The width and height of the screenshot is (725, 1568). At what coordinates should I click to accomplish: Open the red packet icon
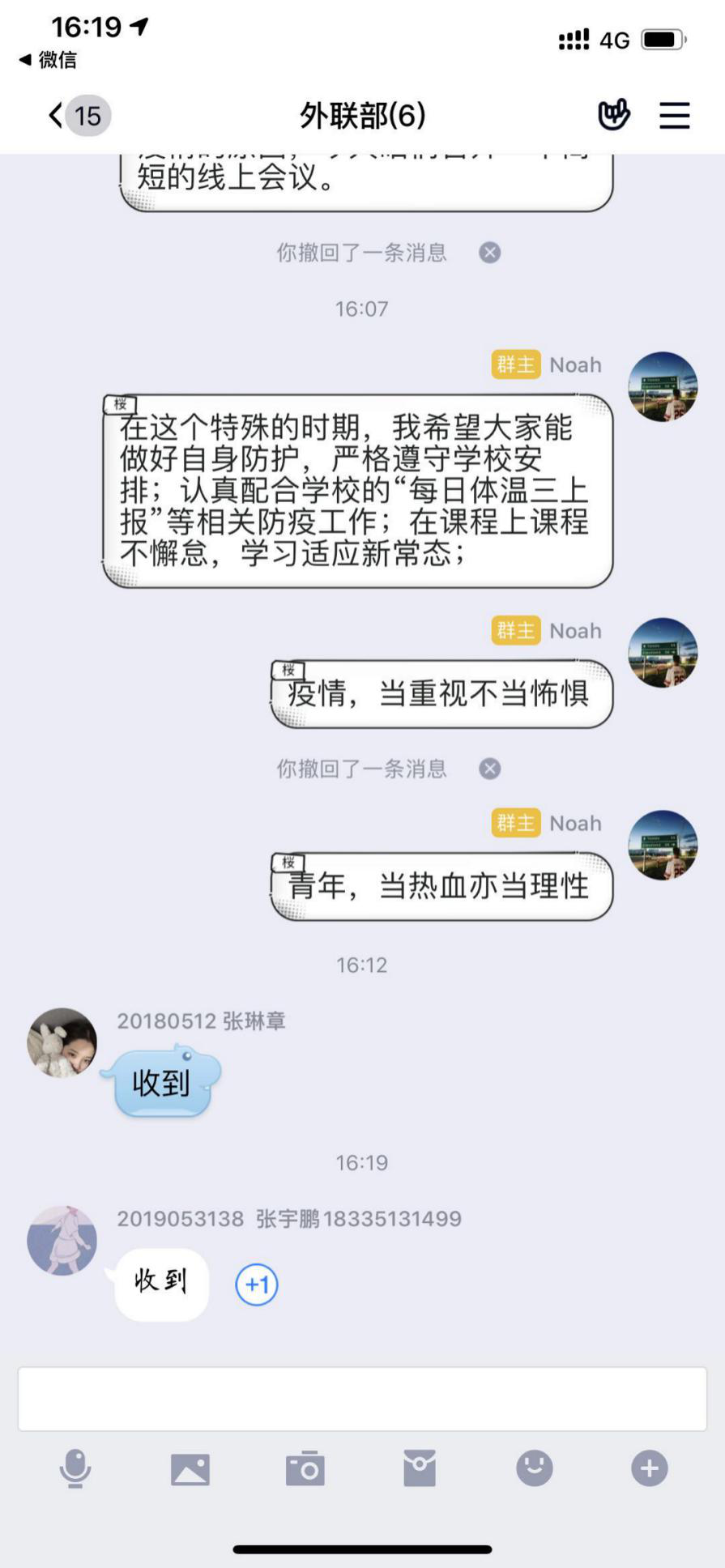420,1468
